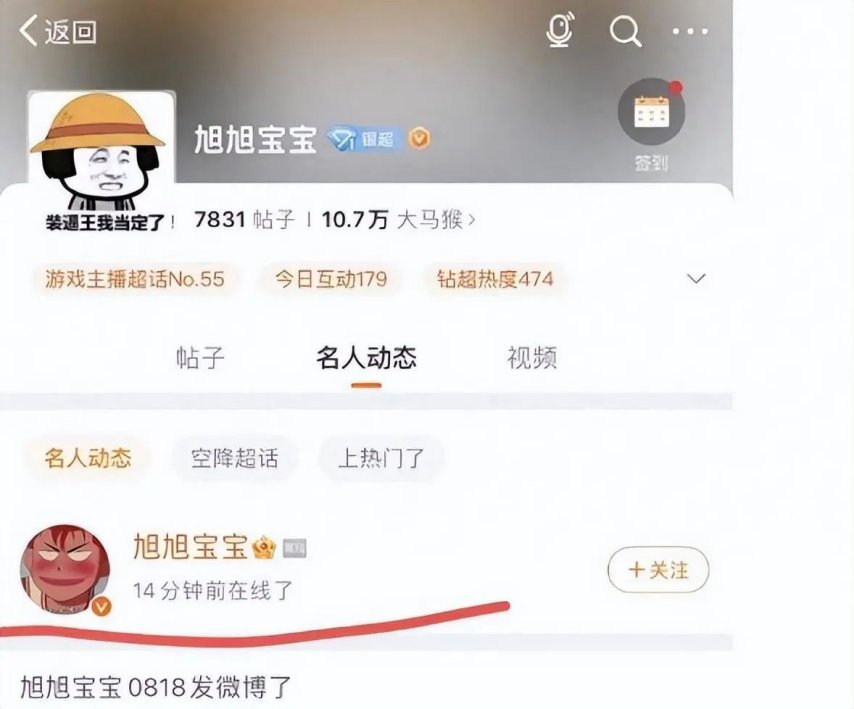The width and height of the screenshot is (854, 709).
Task: Follow 旭旭宝宝 with the +关注 button
Action: point(658,570)
